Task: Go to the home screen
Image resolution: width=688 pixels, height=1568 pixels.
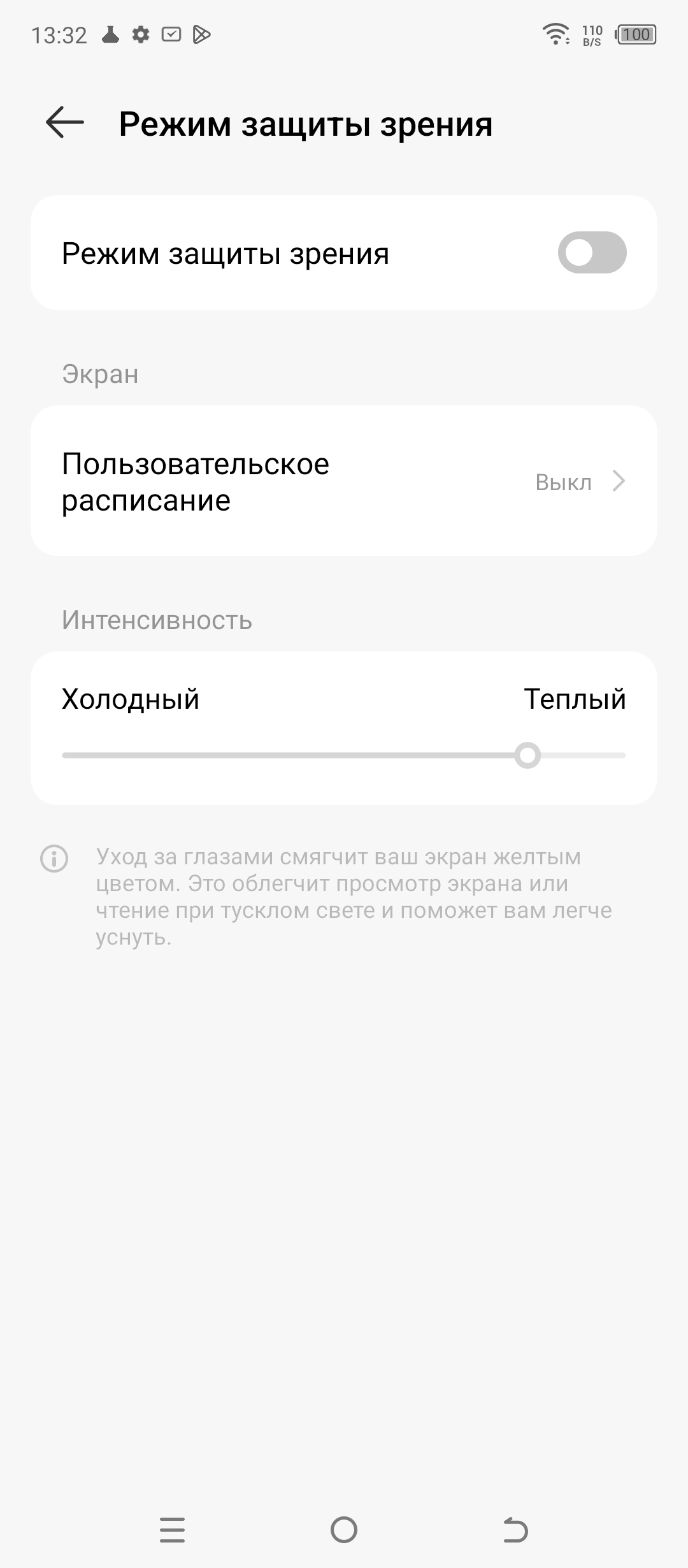Action: click(x=344, y=1530)
